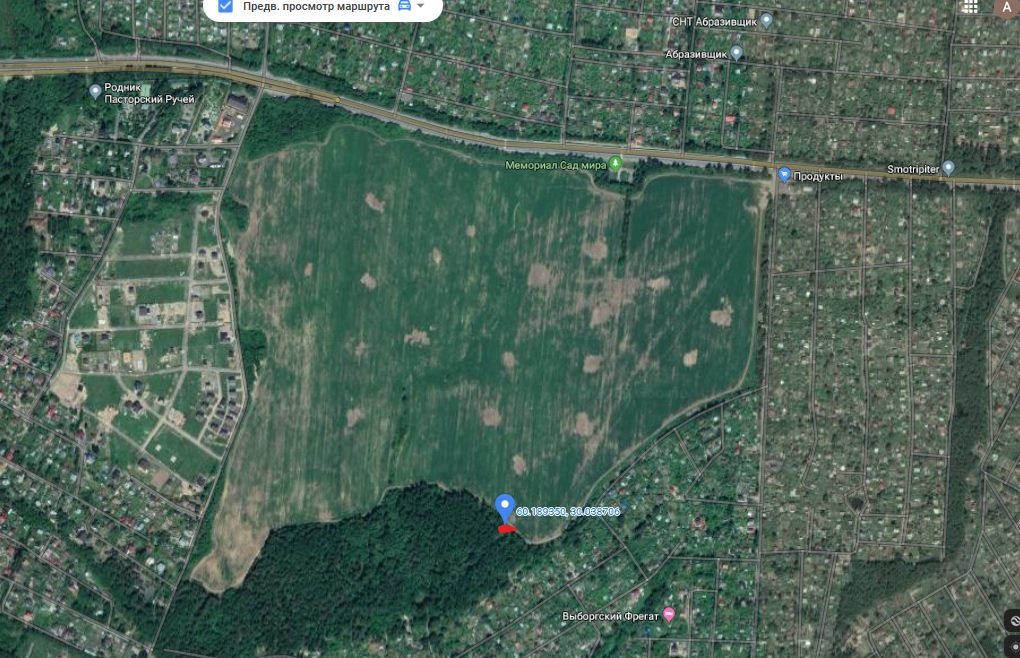
Task: Open the Родник Пасторский Ручей place marker
Action: point(96,91)
